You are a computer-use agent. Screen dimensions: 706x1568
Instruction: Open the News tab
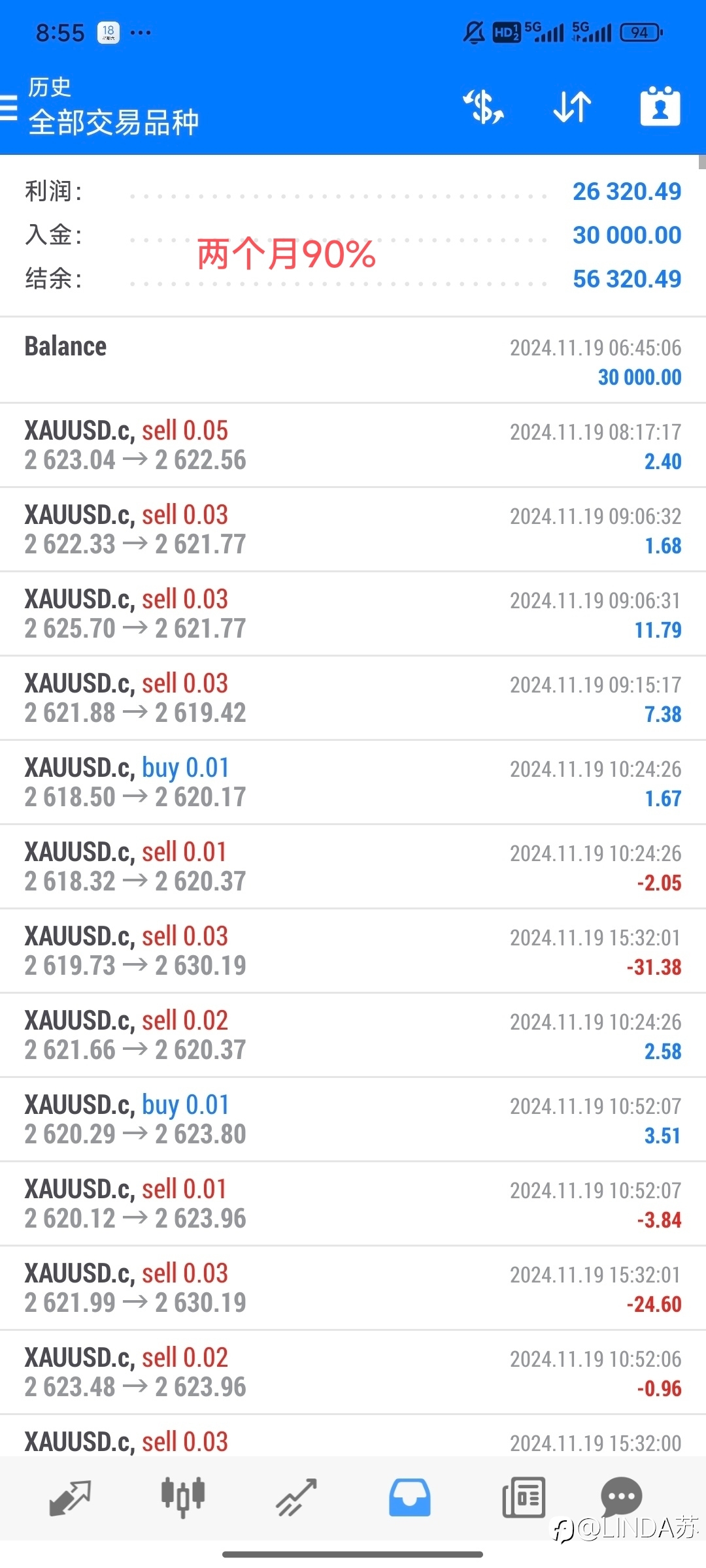pyautogui.click(x=524, y=1497)
